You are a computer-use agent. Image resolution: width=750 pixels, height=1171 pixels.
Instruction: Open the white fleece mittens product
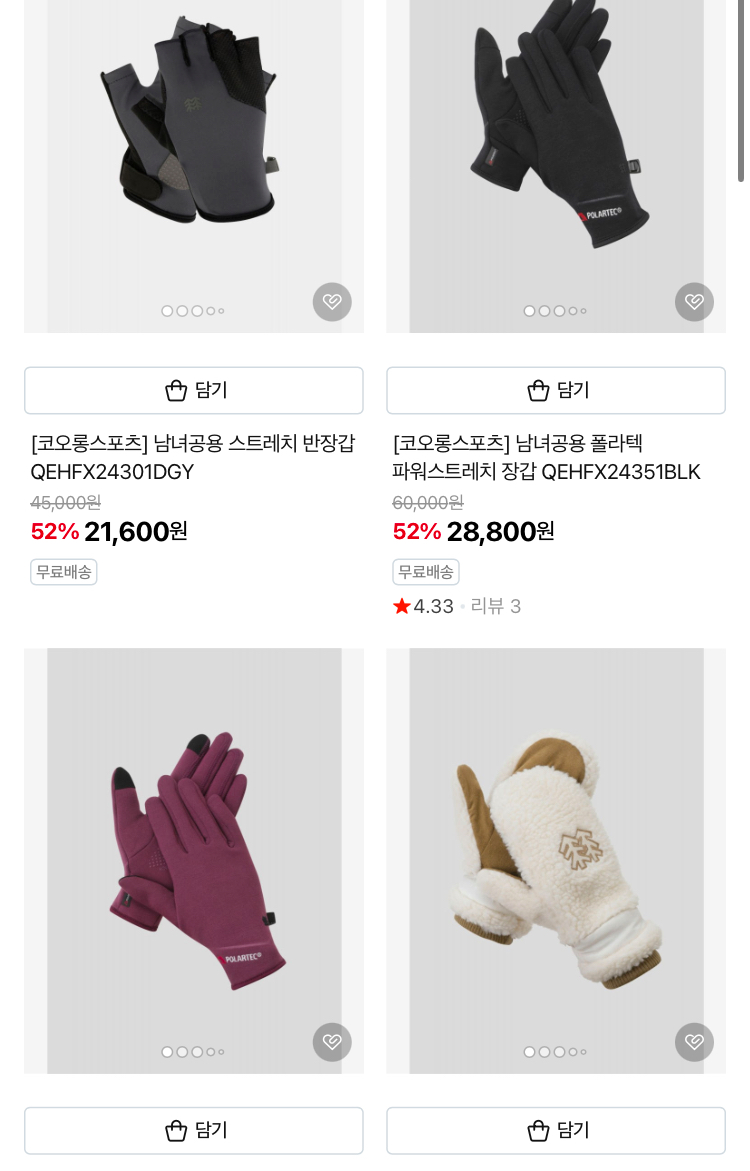click(556, 860)
